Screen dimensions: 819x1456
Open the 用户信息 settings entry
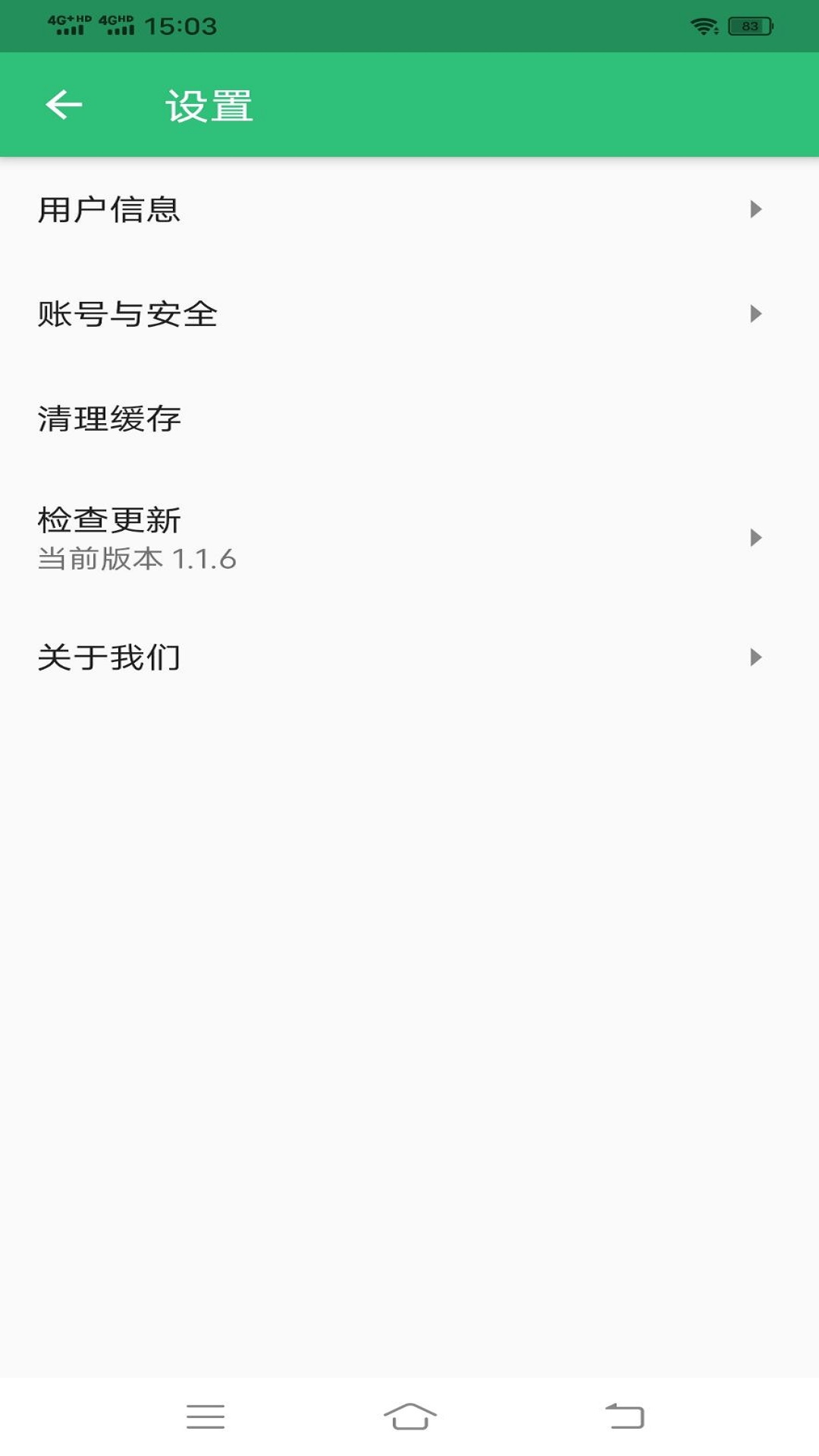pos(108,211)
